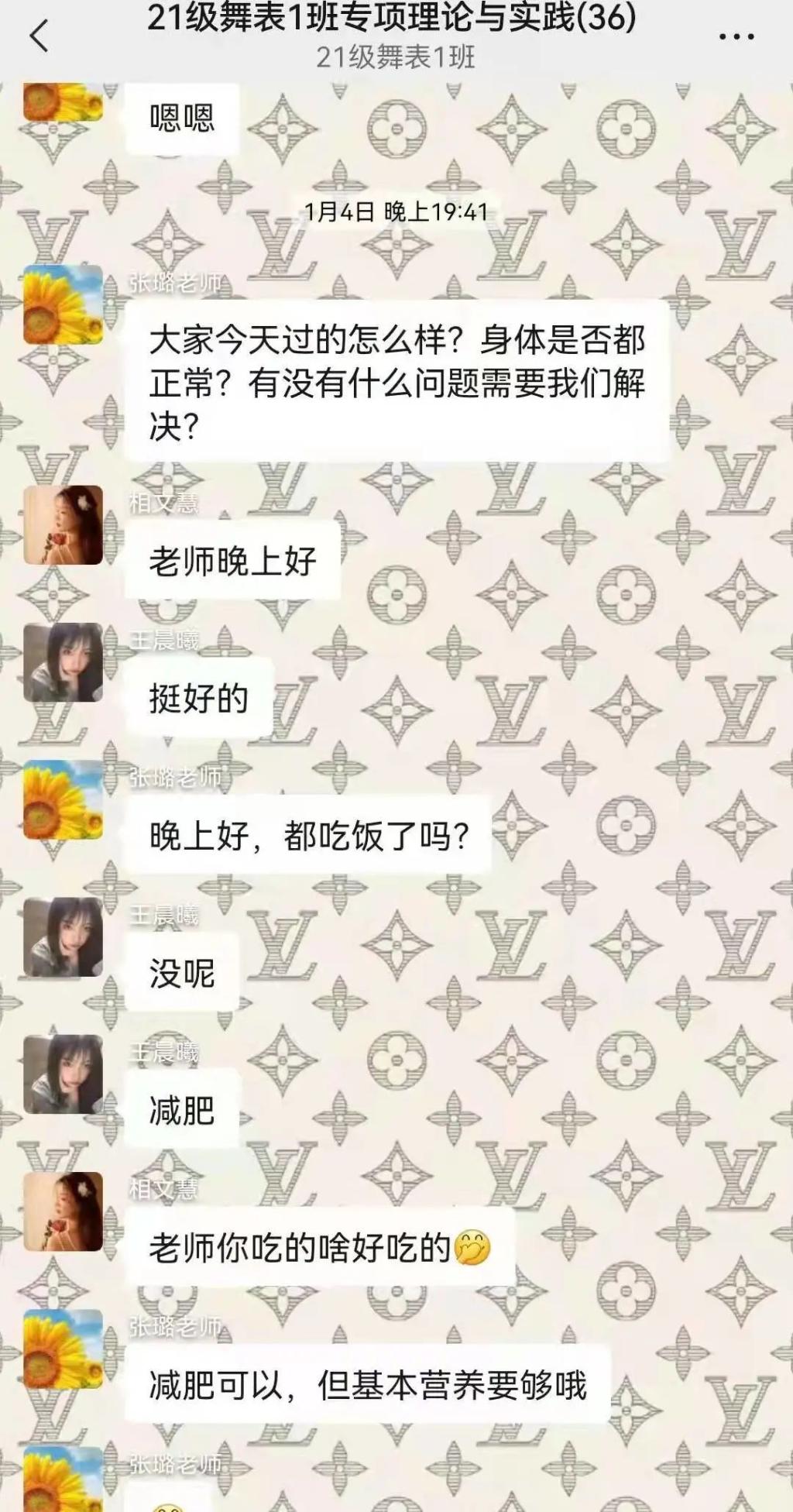Image resolution: width=793 pixels, height=1512 pixels.
Task: Open 张璐老师's avatar beside 大家今天过的怎么样
Action: click(63, 304)
